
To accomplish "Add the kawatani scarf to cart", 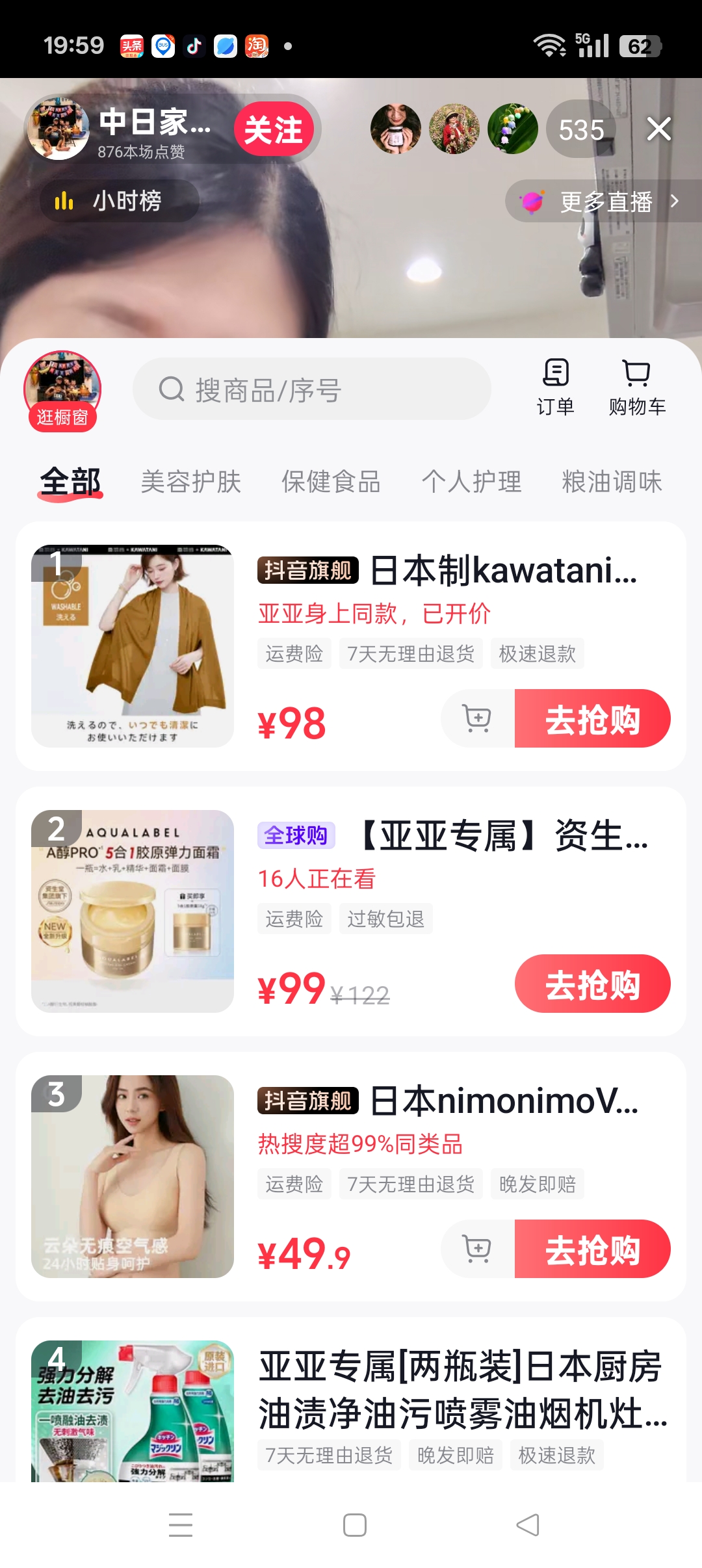I will pos(478,719).
